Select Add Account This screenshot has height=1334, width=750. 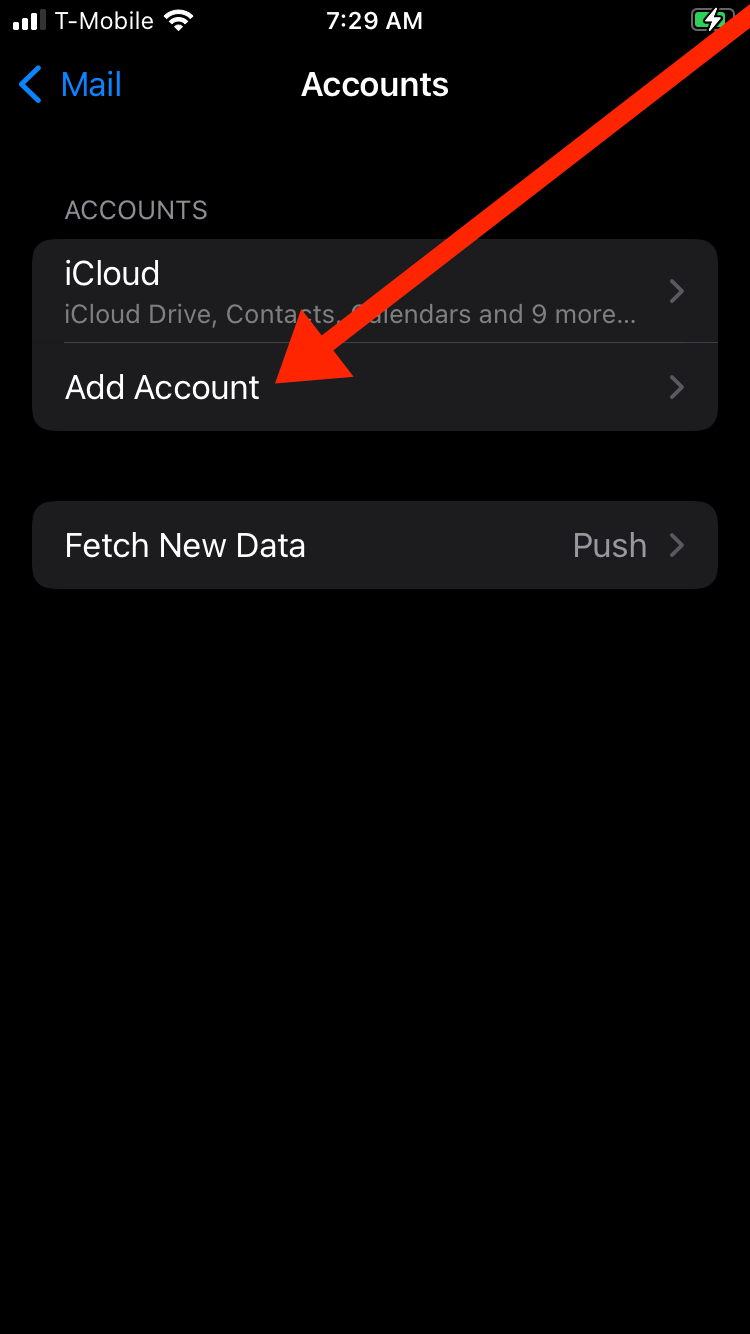(x=163, y=388)
